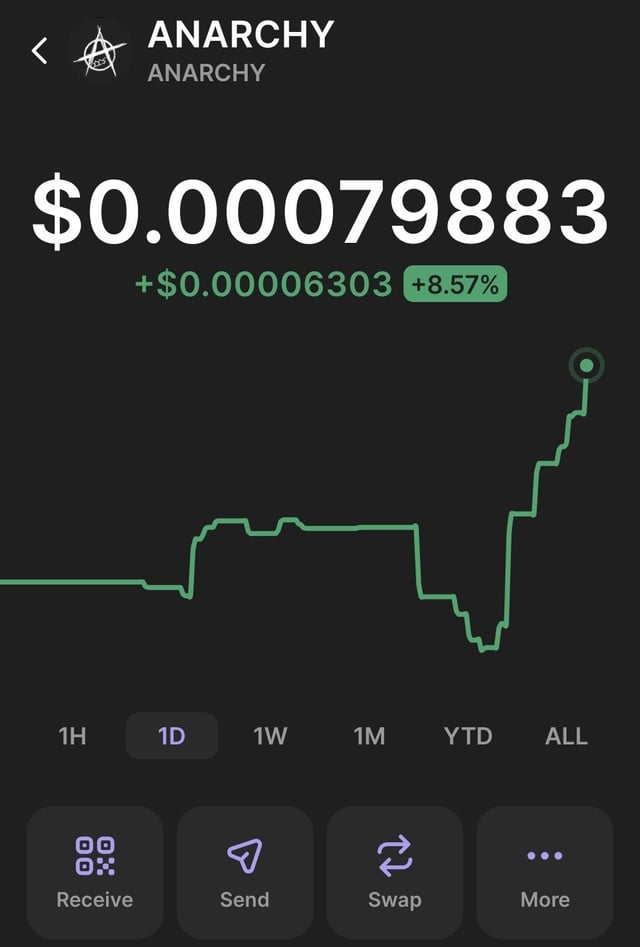Screen dimensions: 640x947
Task: Go back using the arrow
Action: click(40, 51)
